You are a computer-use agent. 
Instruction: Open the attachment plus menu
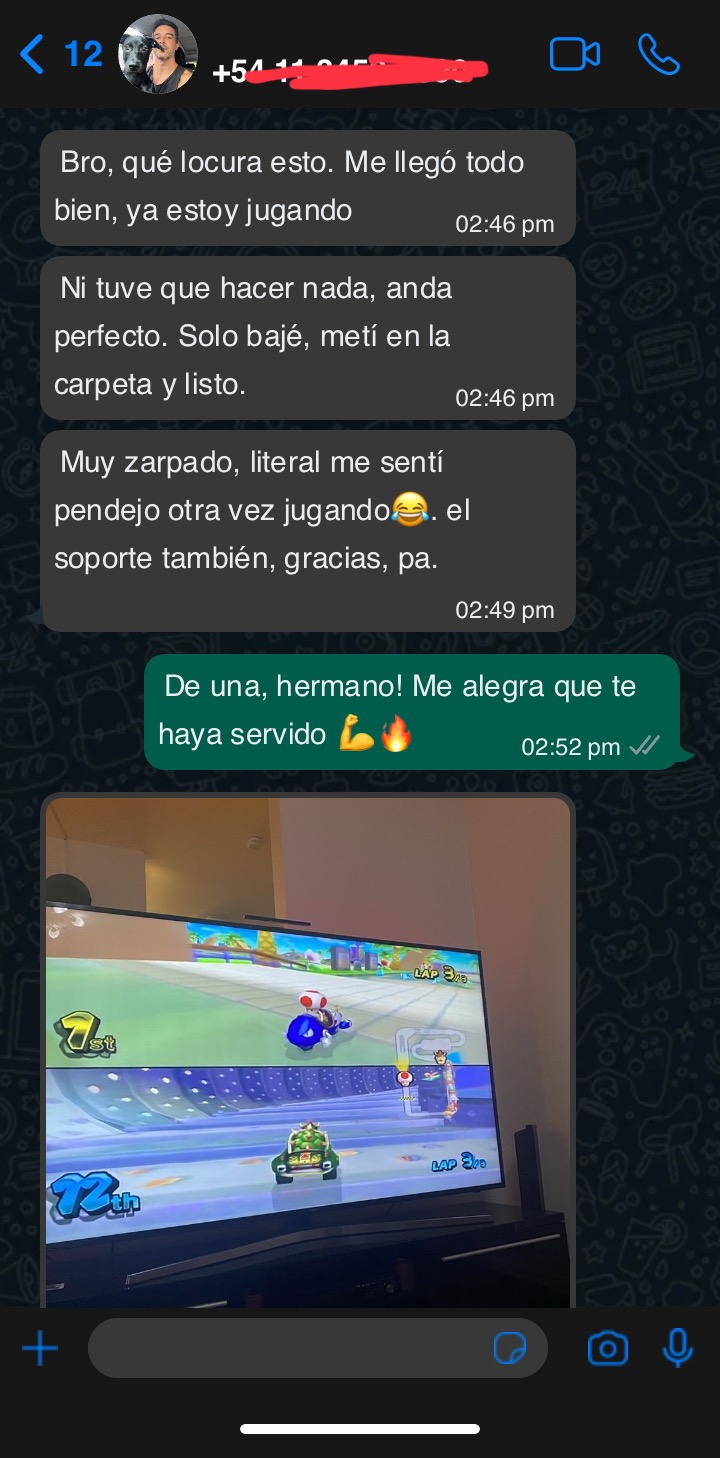coord(40,1349)
